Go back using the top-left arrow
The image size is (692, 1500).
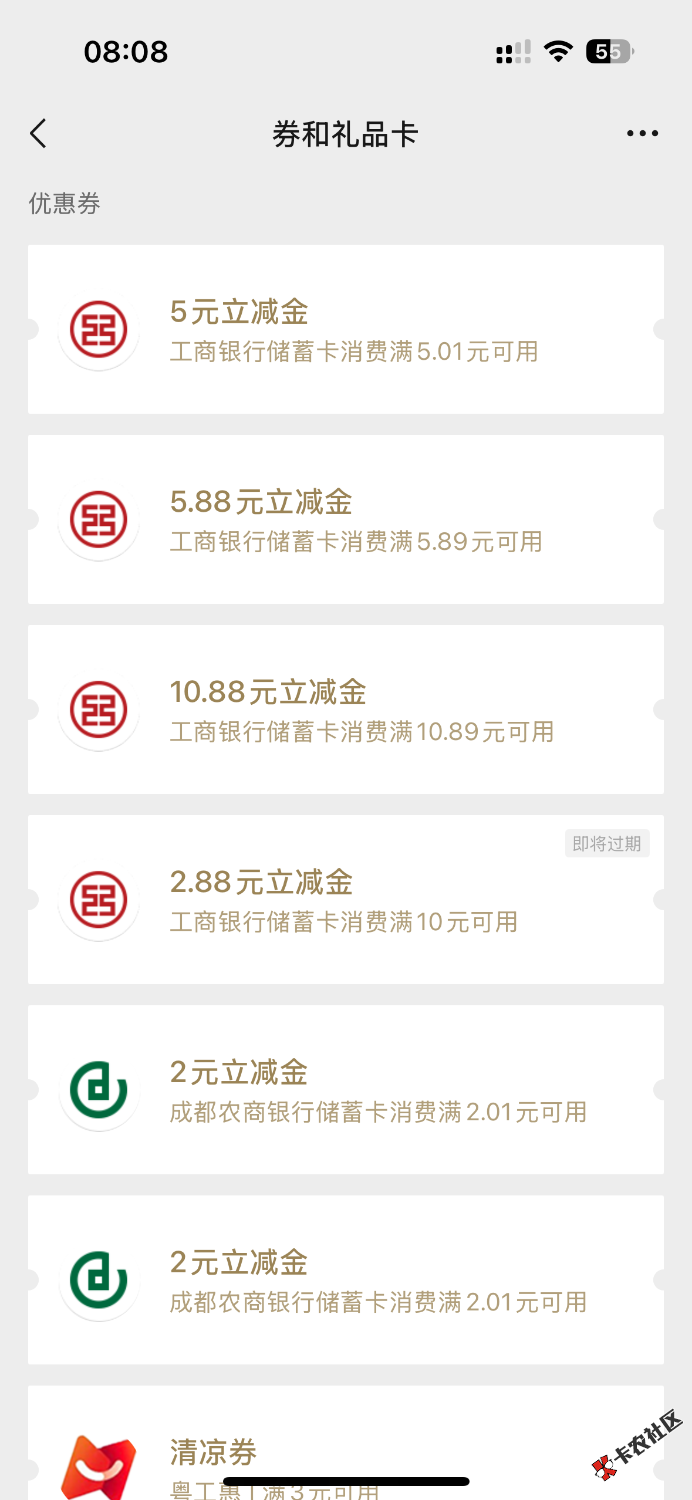pos(38,133)
